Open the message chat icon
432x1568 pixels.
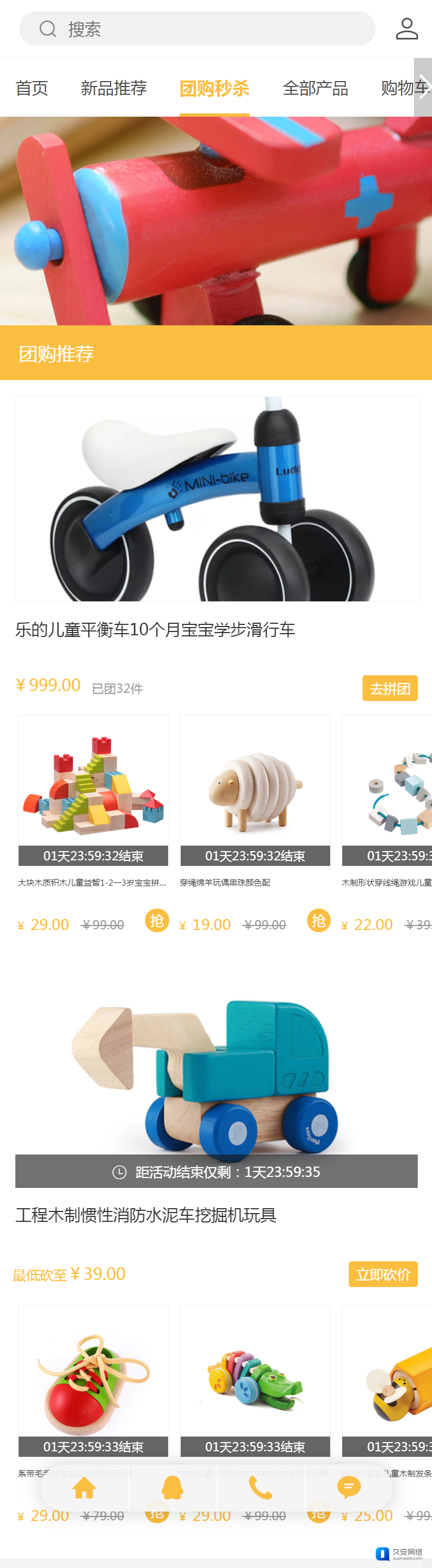pos(349,1487)
